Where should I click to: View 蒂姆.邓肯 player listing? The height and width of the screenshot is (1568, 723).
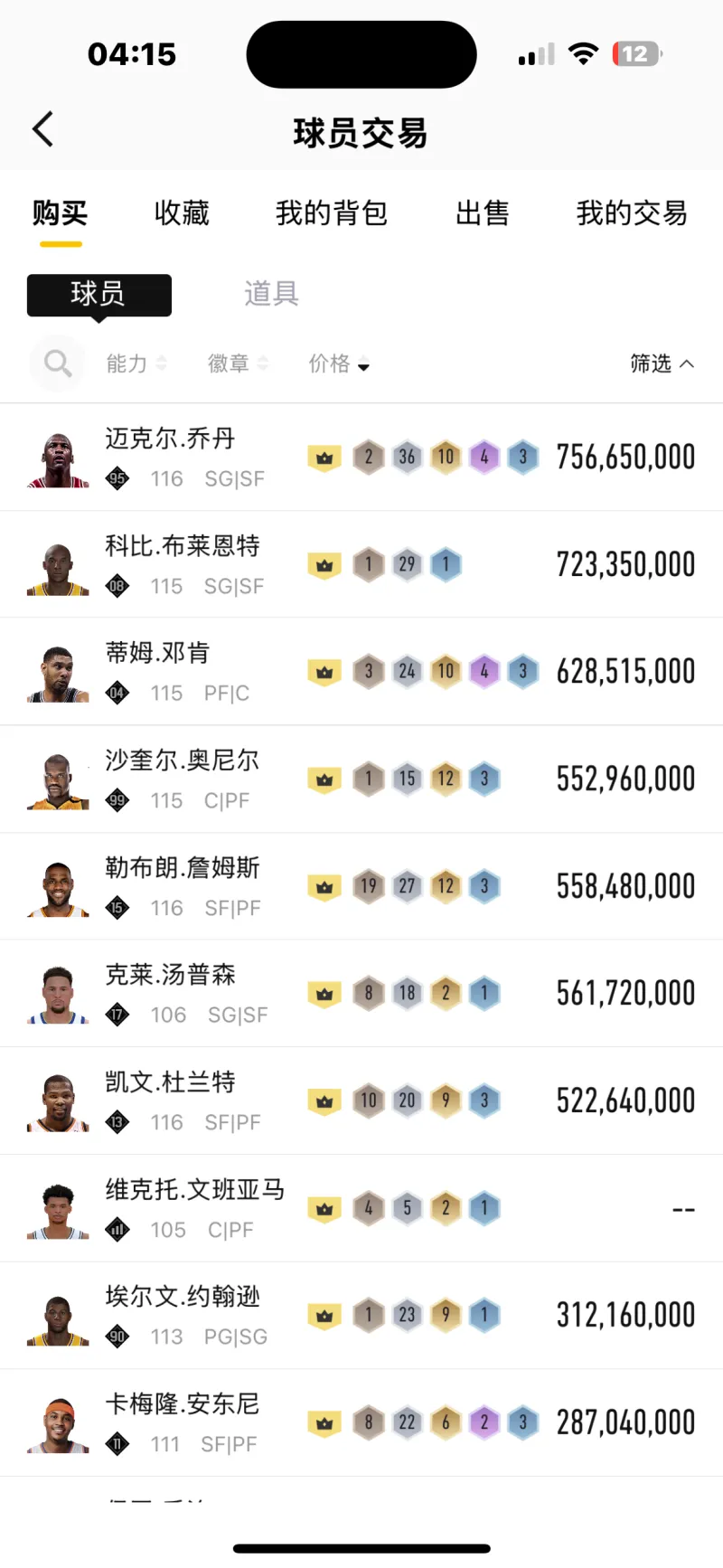[361, 672]
